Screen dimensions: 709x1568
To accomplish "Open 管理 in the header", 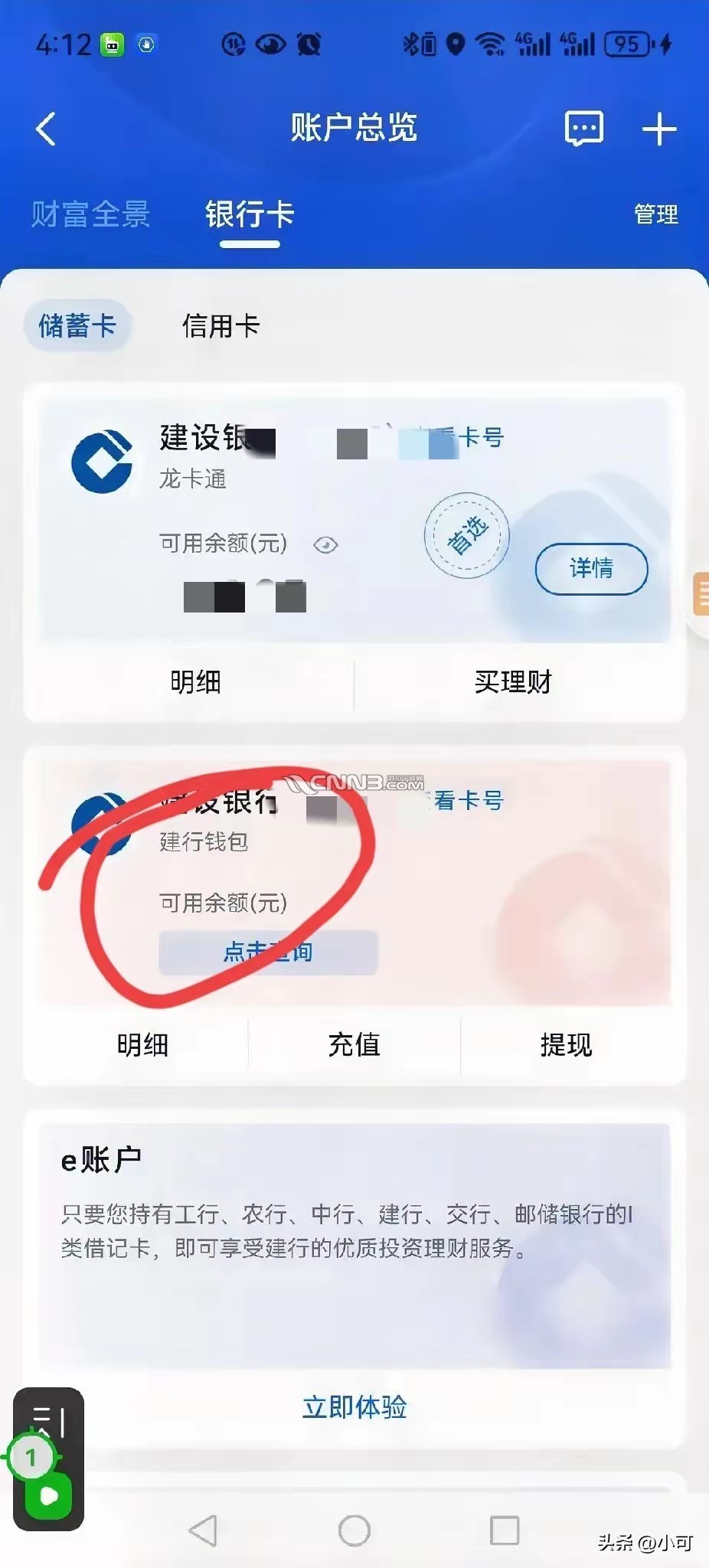I will 656,214.
